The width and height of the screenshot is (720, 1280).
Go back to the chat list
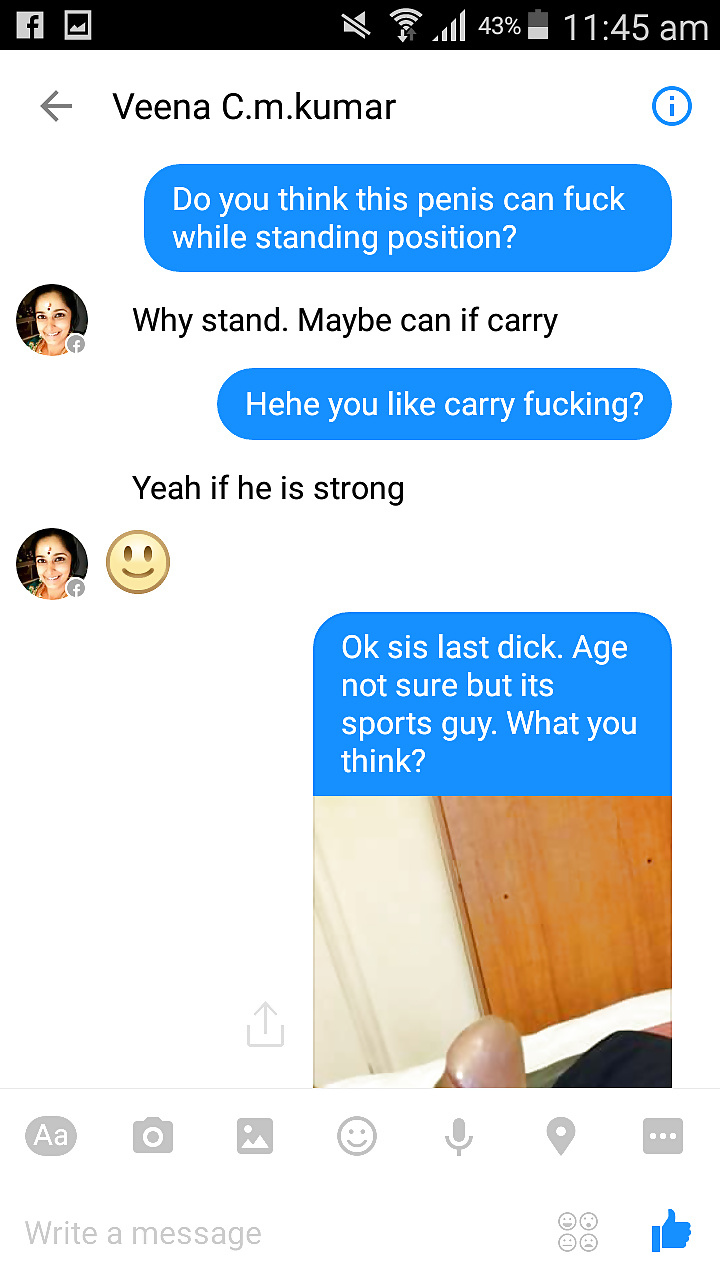[x=56, y=106]
